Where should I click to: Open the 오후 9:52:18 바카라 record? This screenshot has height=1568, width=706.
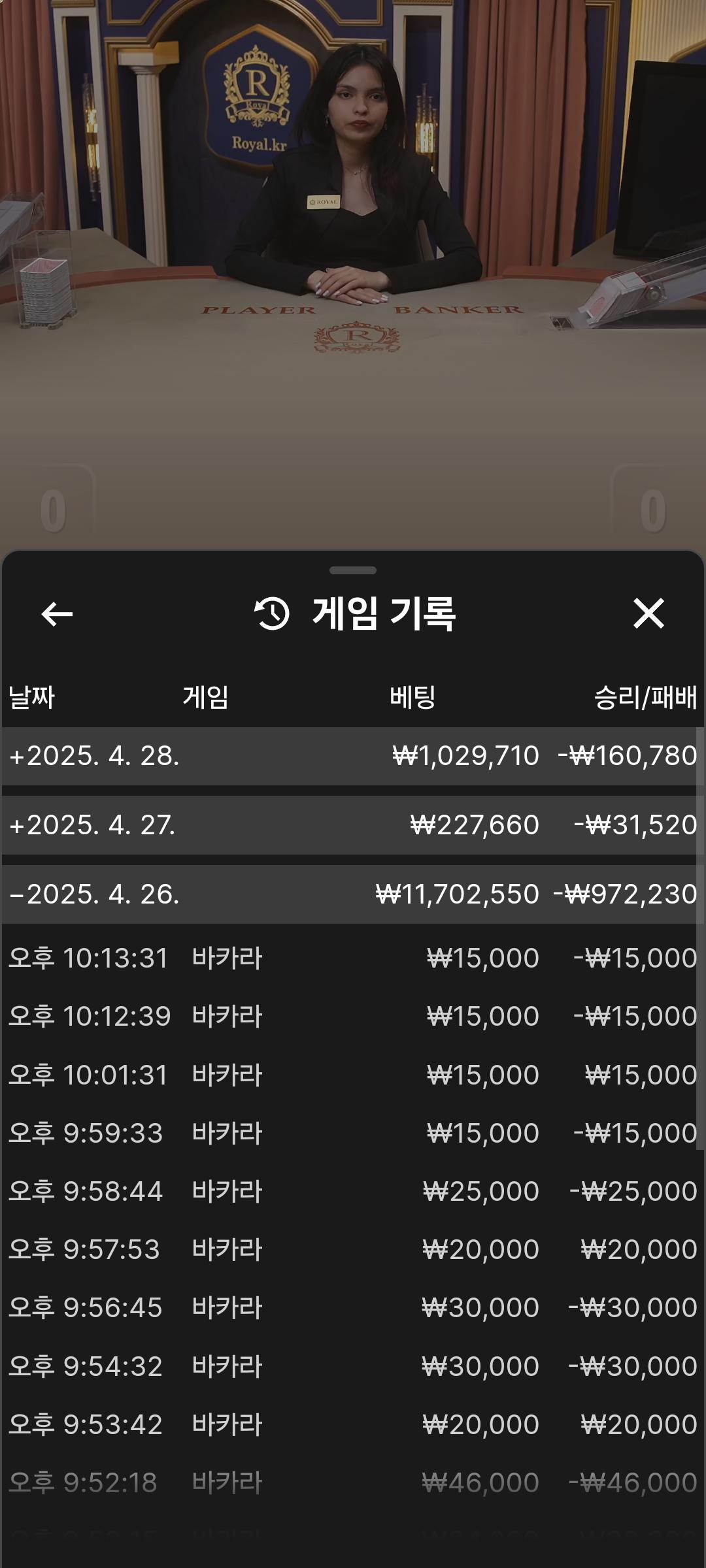353,1483
